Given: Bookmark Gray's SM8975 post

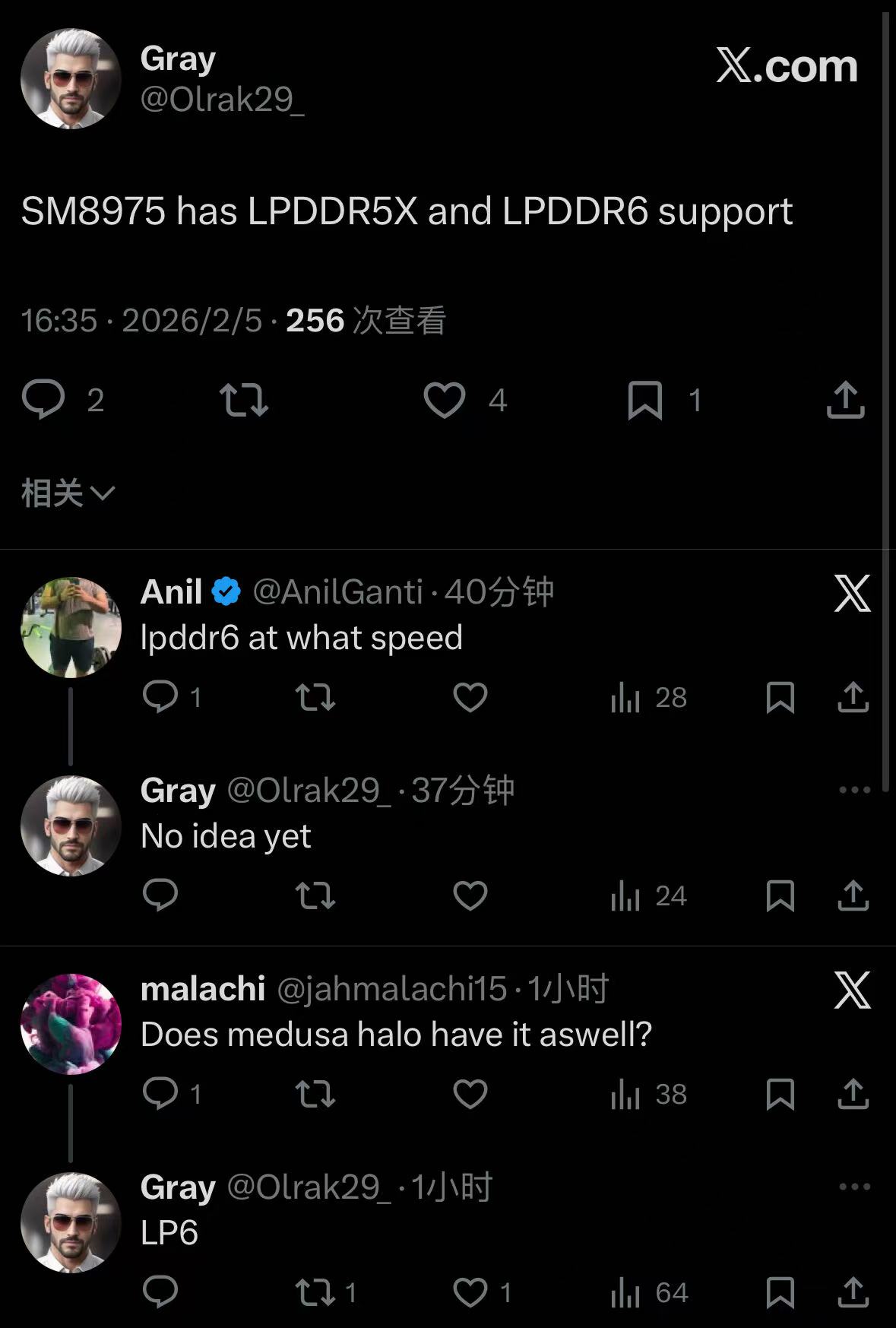Looking at the screenshot, I should [x=645, y=400].
